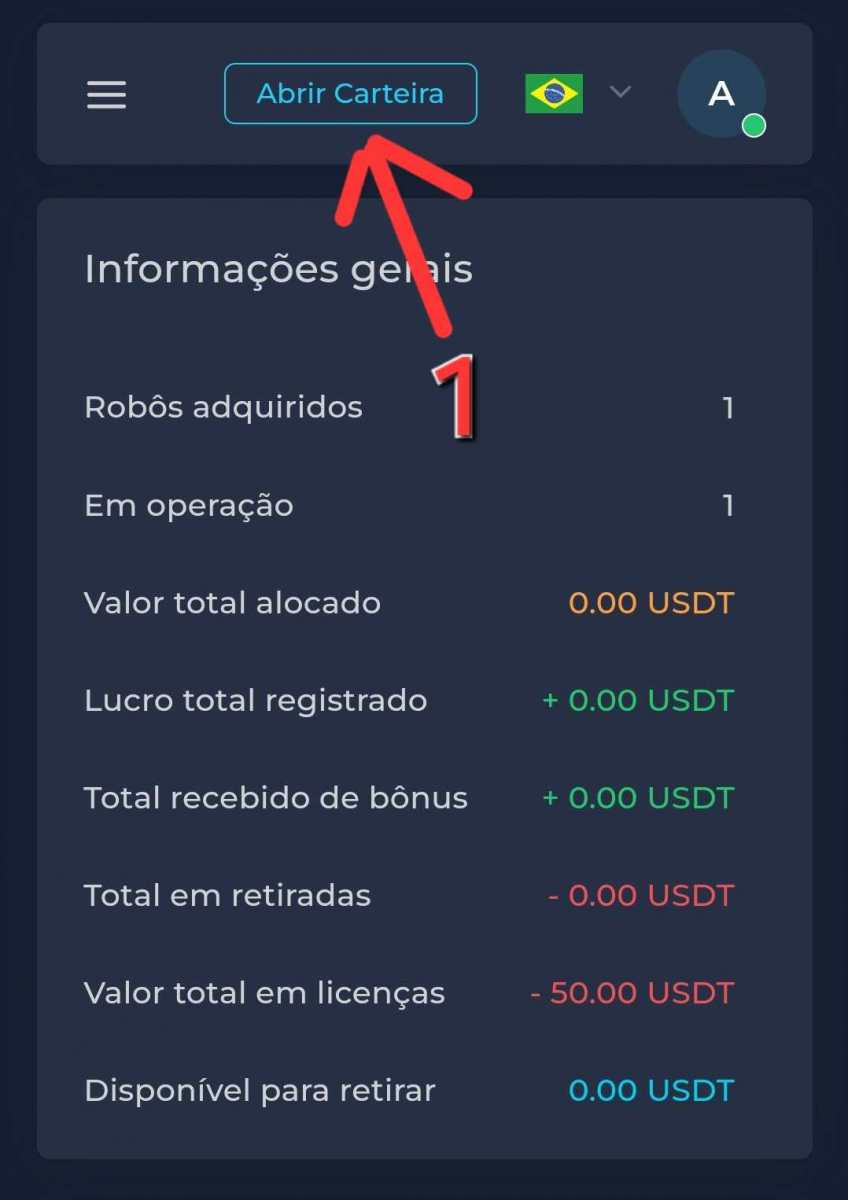
Task: Open the hamburger drawer menu
Action: [x=106, y=95]
